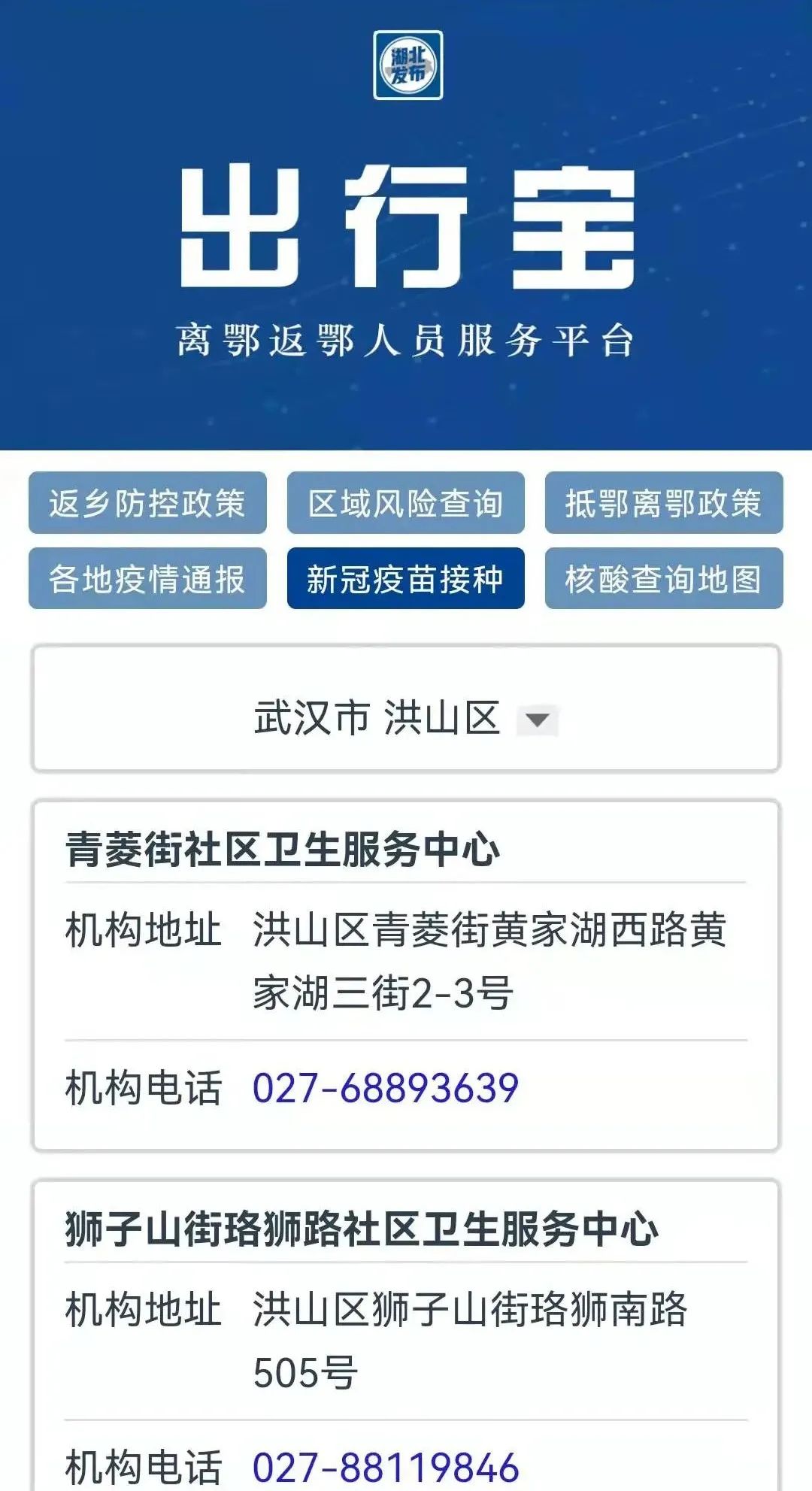812x1491 pixels.
Task: Switch to 区域风险查询 tab
Action: (x=405, y=503)
